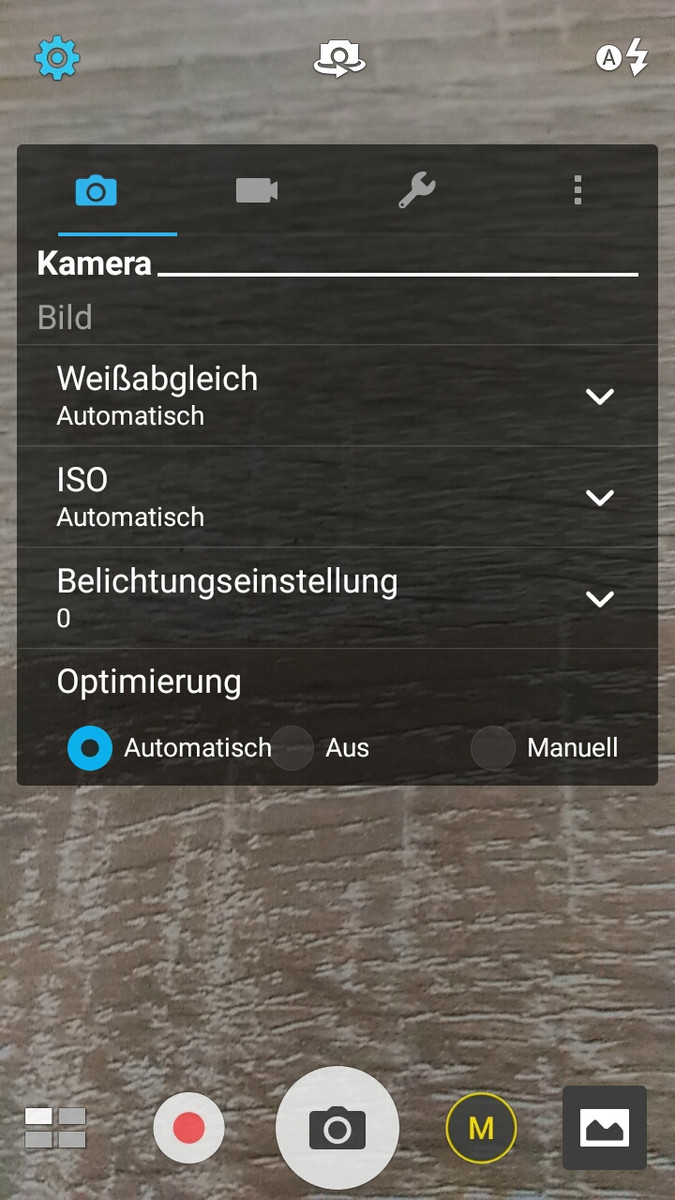The image size is (675, 1200).
Task: Tap the yellow M manual mode button
Action: point(481,1129)
